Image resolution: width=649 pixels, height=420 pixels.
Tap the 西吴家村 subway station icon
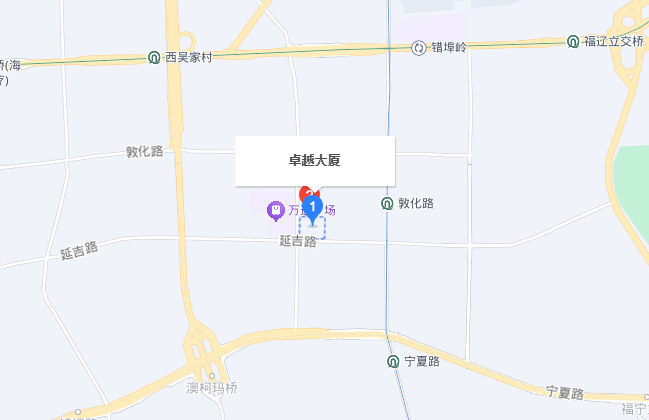[x=155, y=57]
